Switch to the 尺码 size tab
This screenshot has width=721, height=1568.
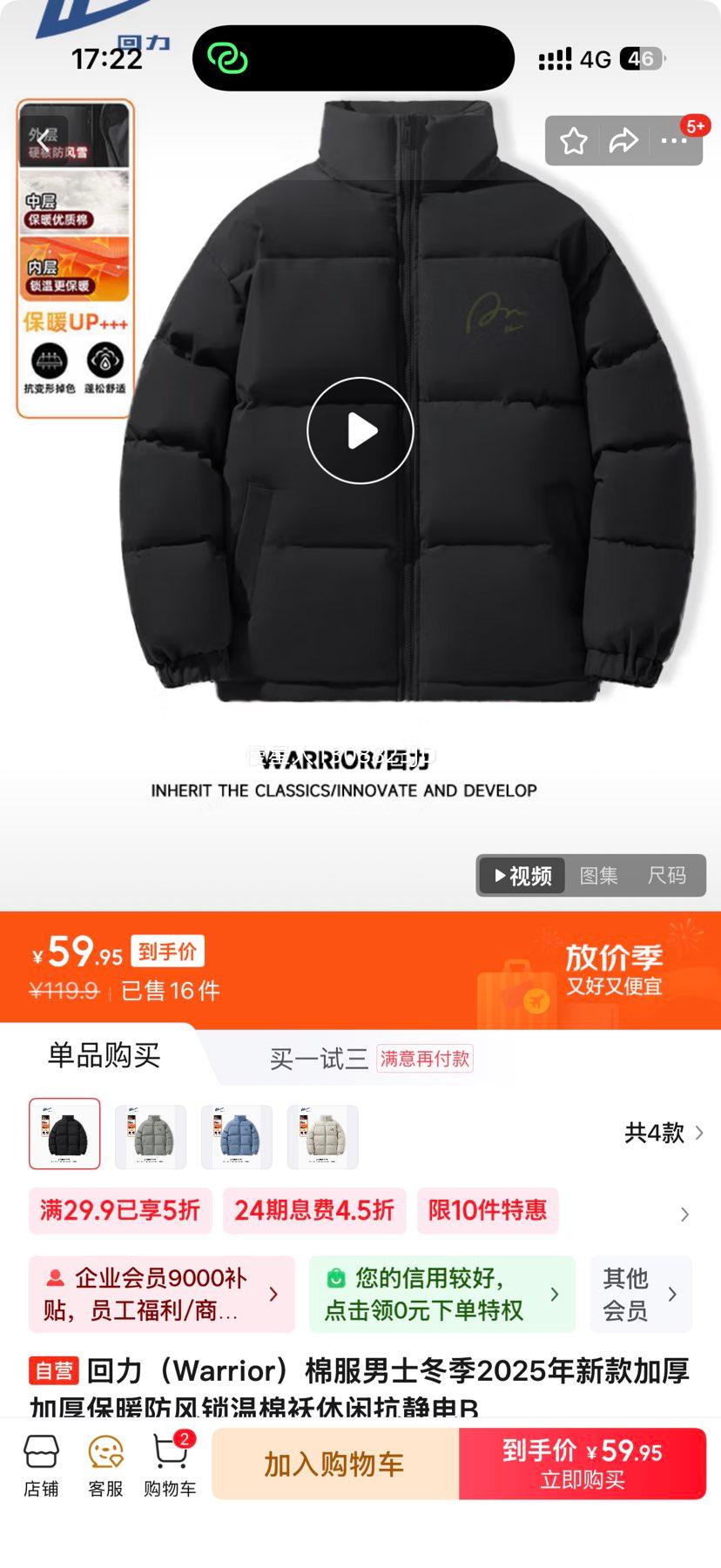pos(666,876)
